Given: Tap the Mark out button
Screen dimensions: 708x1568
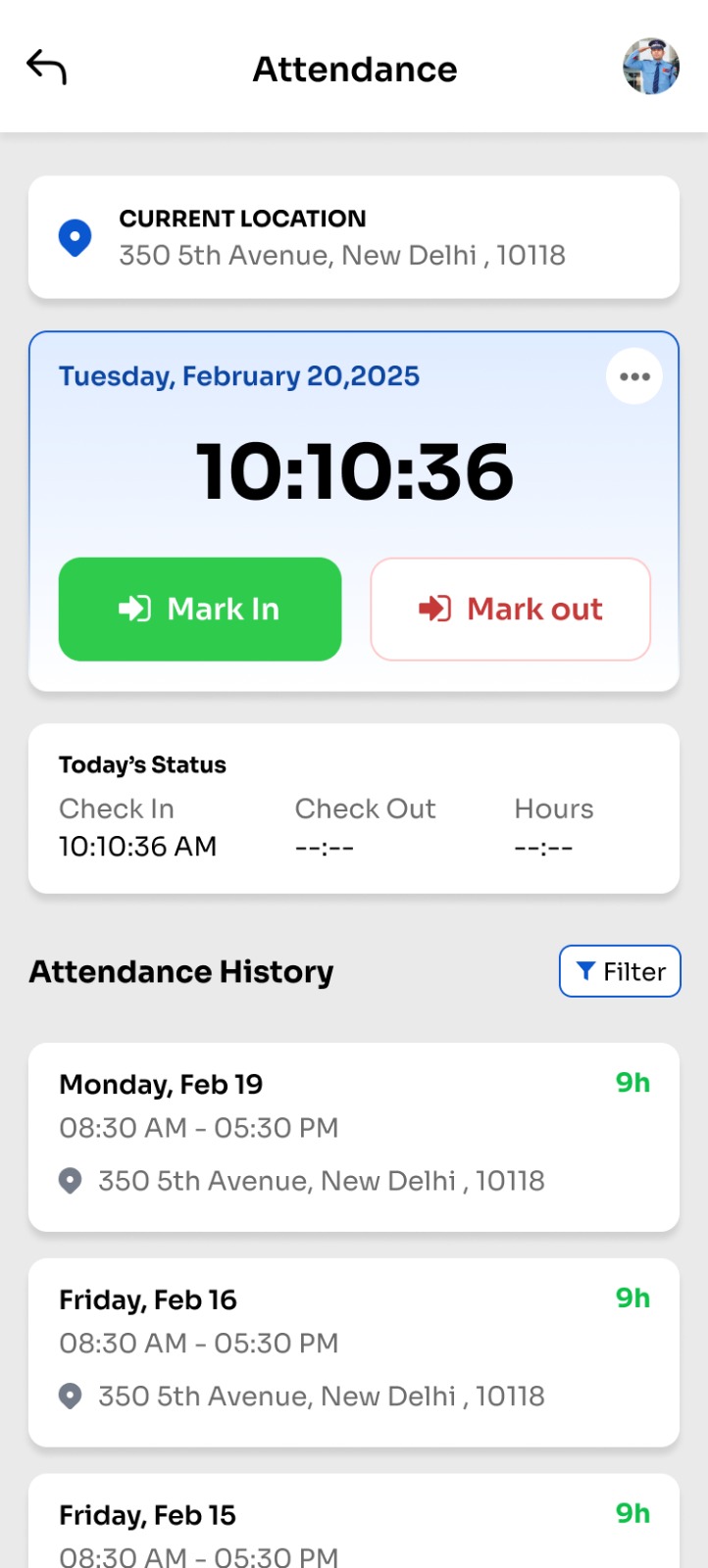Looking at the screenshot, I should coord(510,609).
